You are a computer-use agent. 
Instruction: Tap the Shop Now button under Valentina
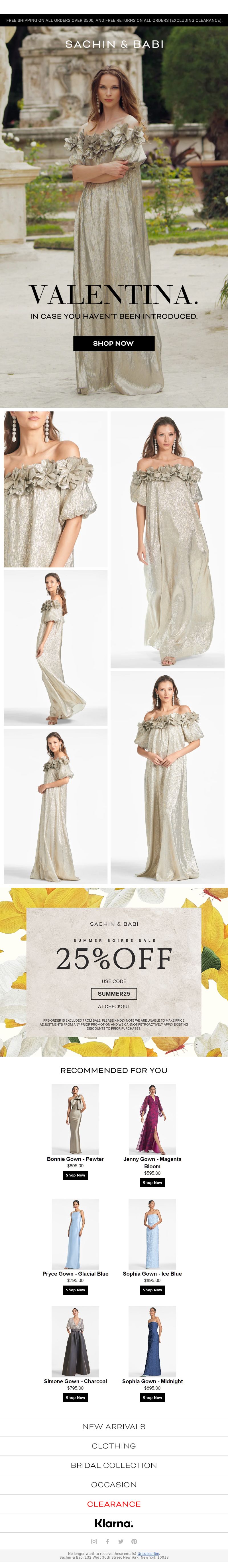coord(113,343)
